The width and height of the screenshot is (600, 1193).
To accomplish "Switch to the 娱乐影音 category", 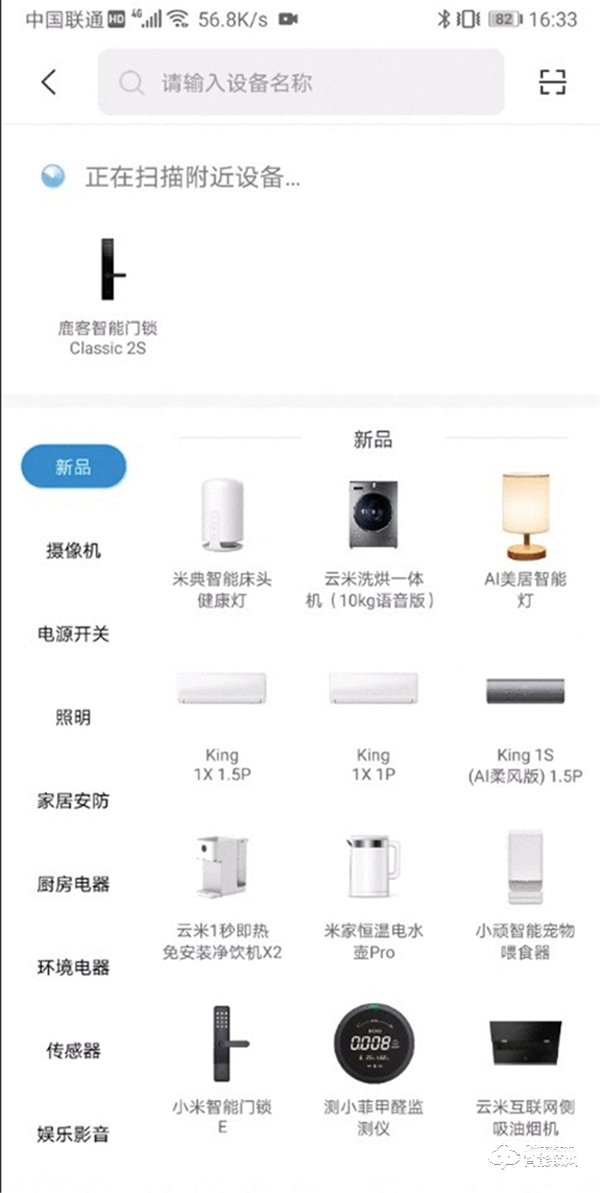I will pyautogui.click(x=73, y=1134).
